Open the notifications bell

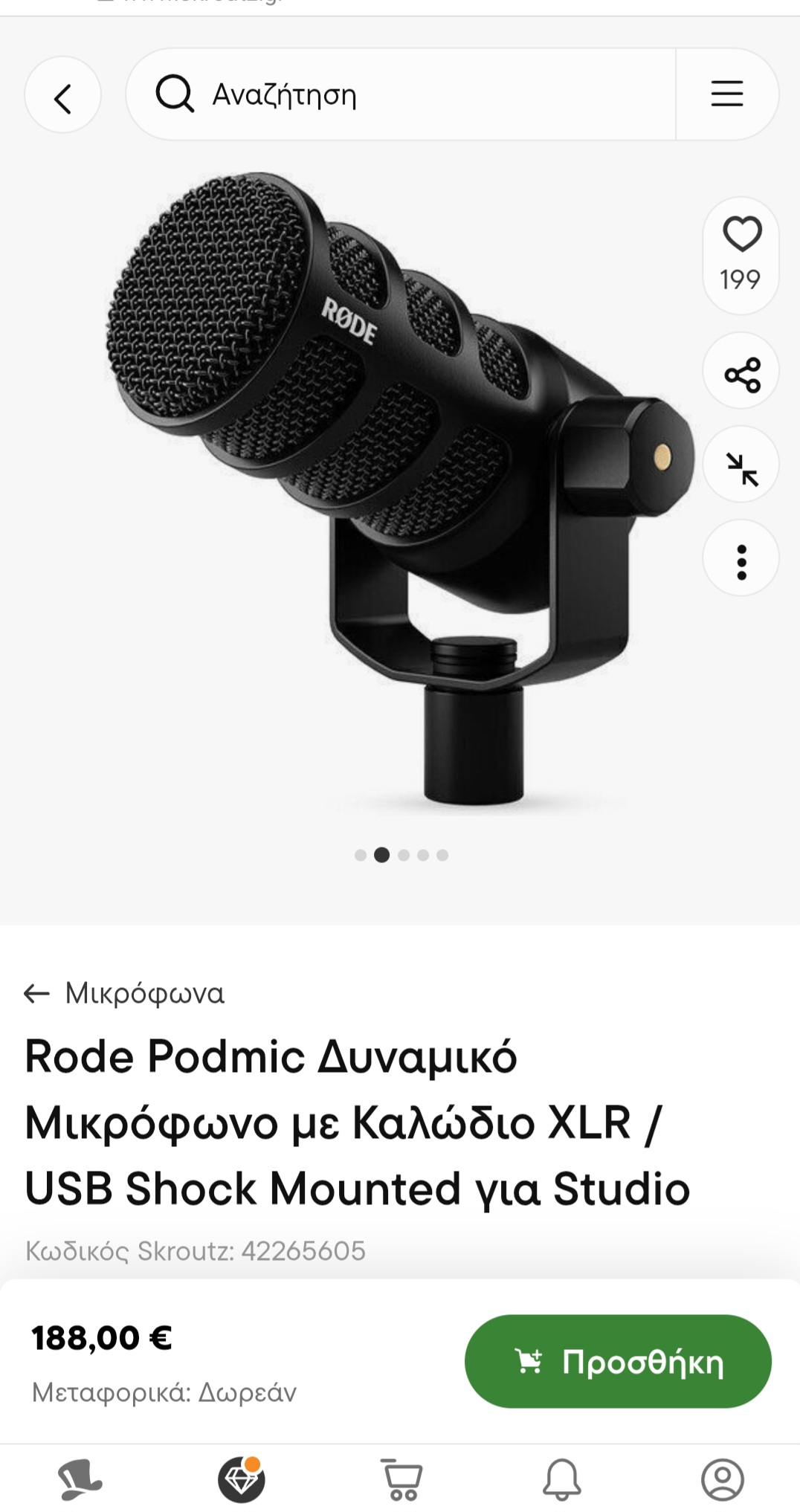561,1479
